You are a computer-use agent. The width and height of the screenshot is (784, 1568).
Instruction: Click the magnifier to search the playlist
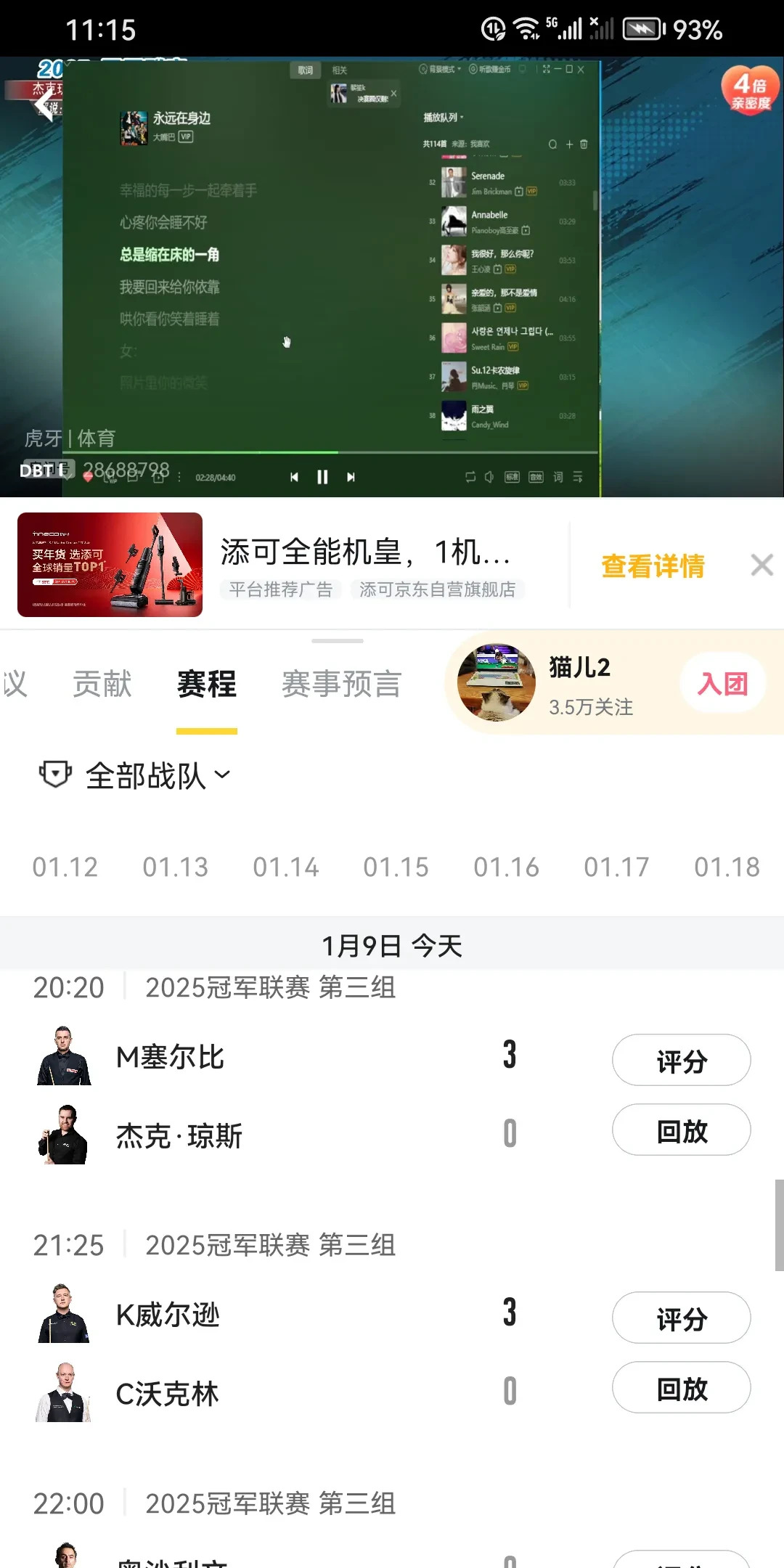click(553, 144)
